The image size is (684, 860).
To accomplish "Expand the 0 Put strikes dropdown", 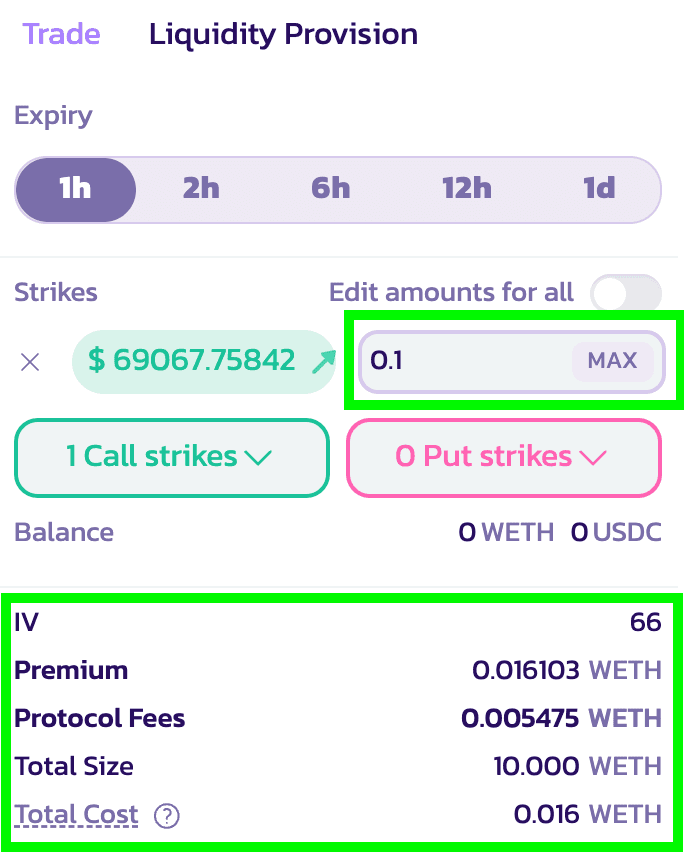I will [x=503, y=457].
